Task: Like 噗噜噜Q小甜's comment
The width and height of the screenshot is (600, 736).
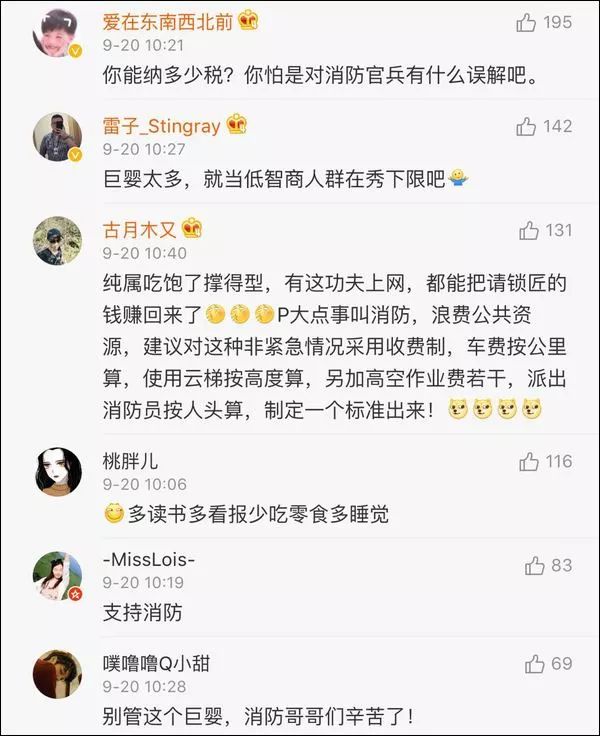Action: coord(535,664)
